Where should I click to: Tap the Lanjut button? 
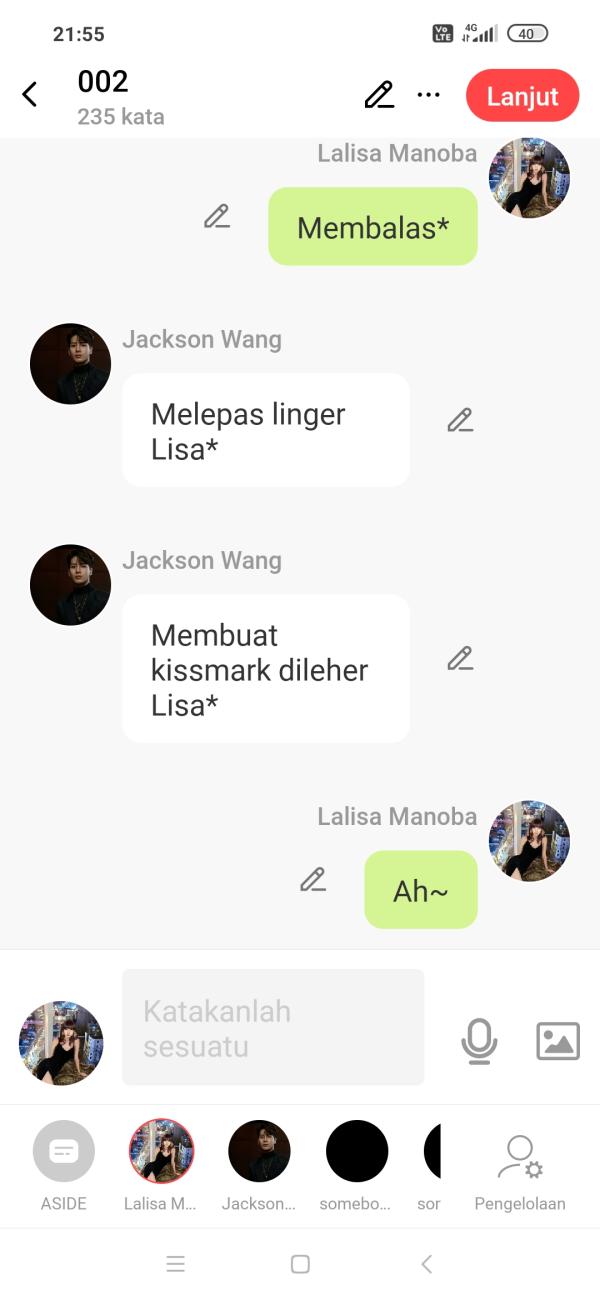pos(522,96)
